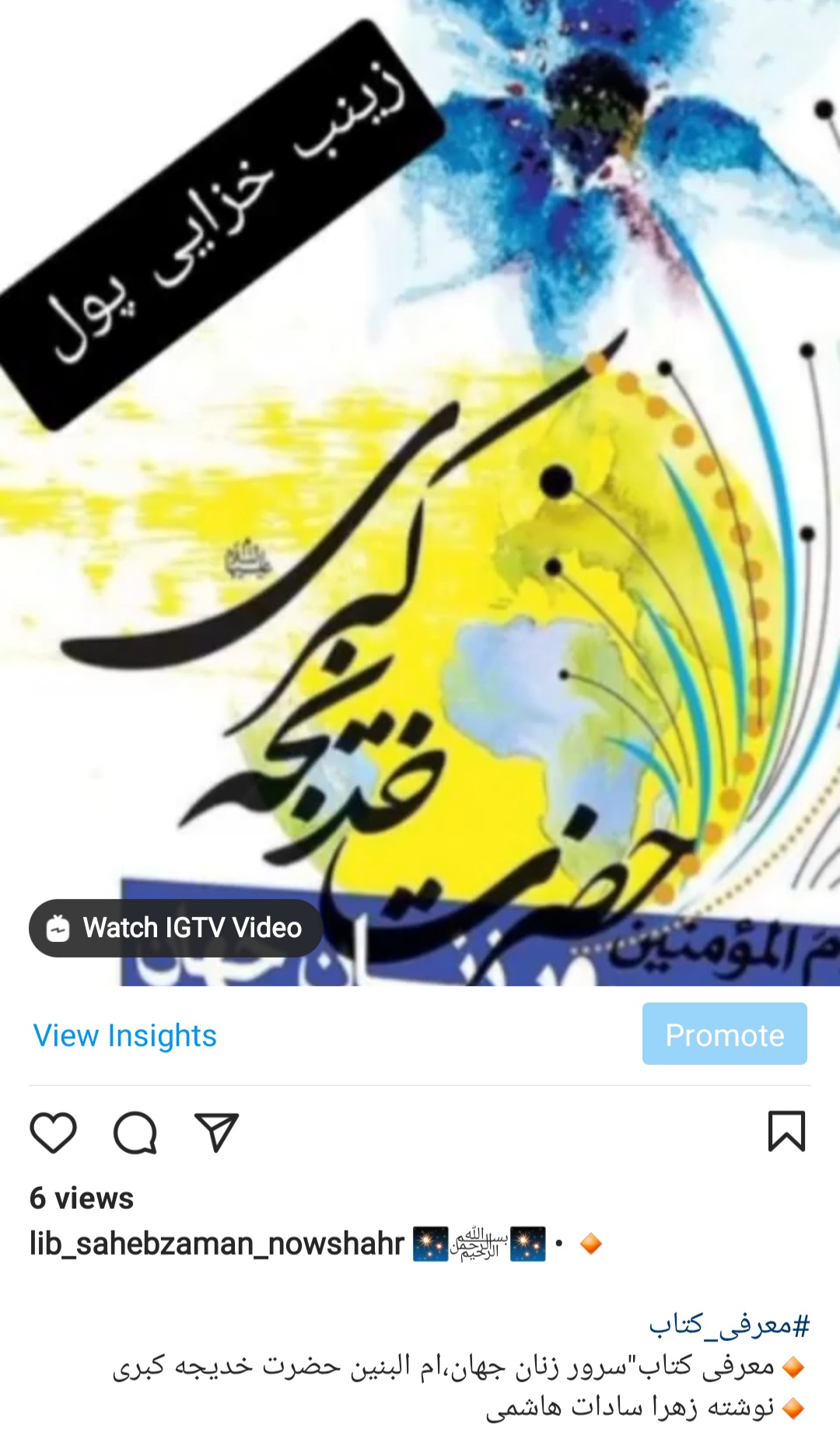Open lib_sahebzaman_nowshahr profile from caption
Screen dimensions: 840x1432
pos(216,1243)
